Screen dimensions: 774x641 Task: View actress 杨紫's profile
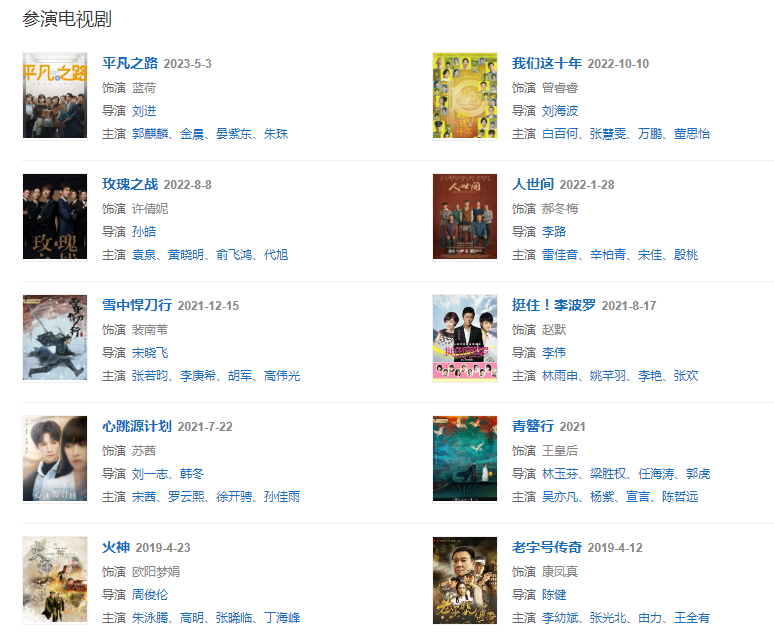click(602, 497)
